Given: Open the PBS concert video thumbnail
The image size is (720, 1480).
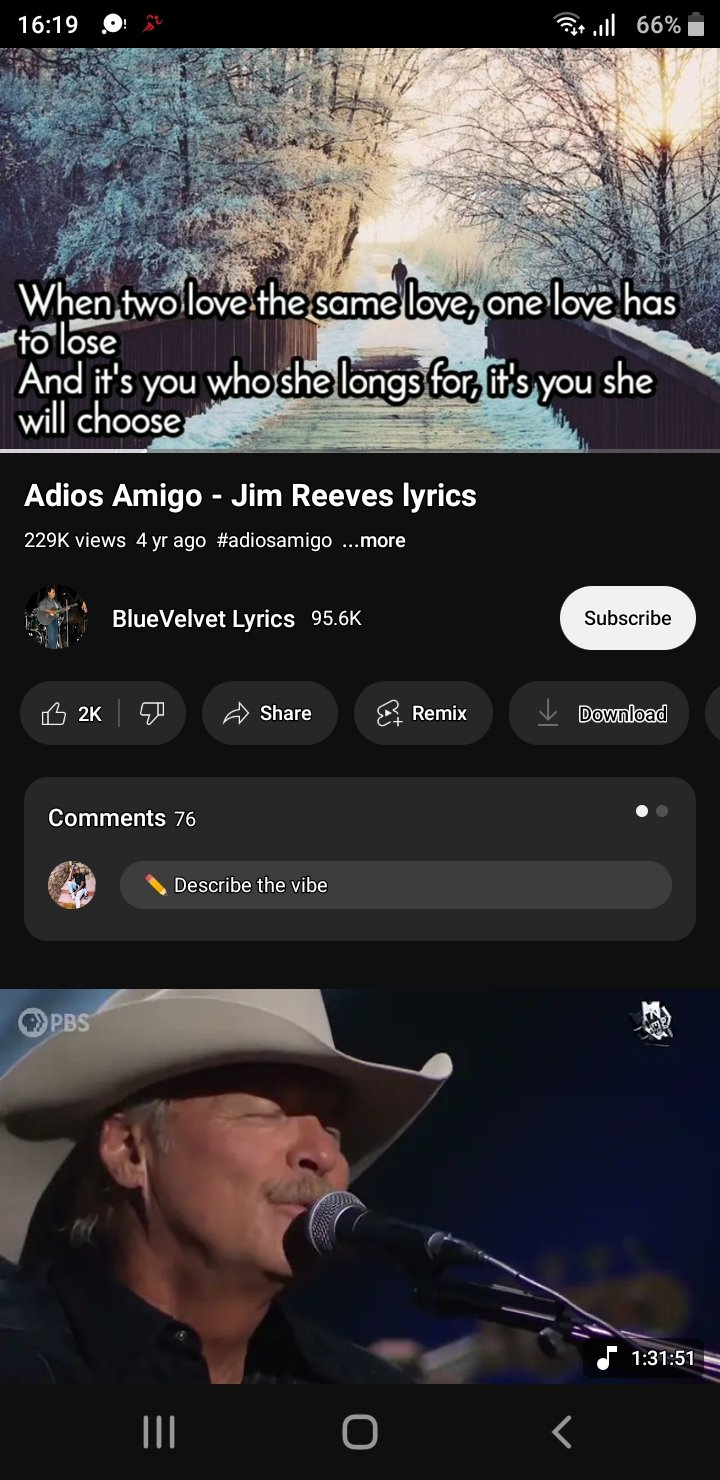Looking at the screenshot, I should tap(360, 1186).
